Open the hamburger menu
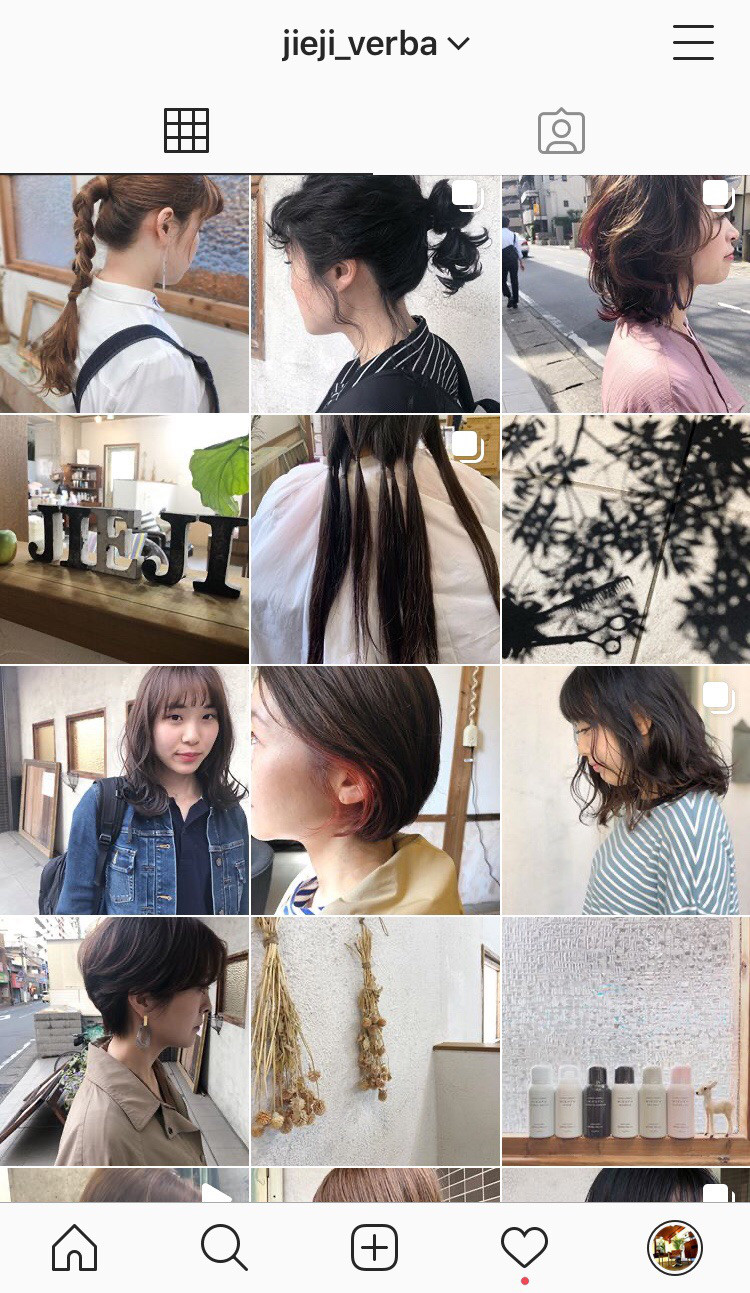The height and width of the screenshot is (1293, 750). click(693, 43)
